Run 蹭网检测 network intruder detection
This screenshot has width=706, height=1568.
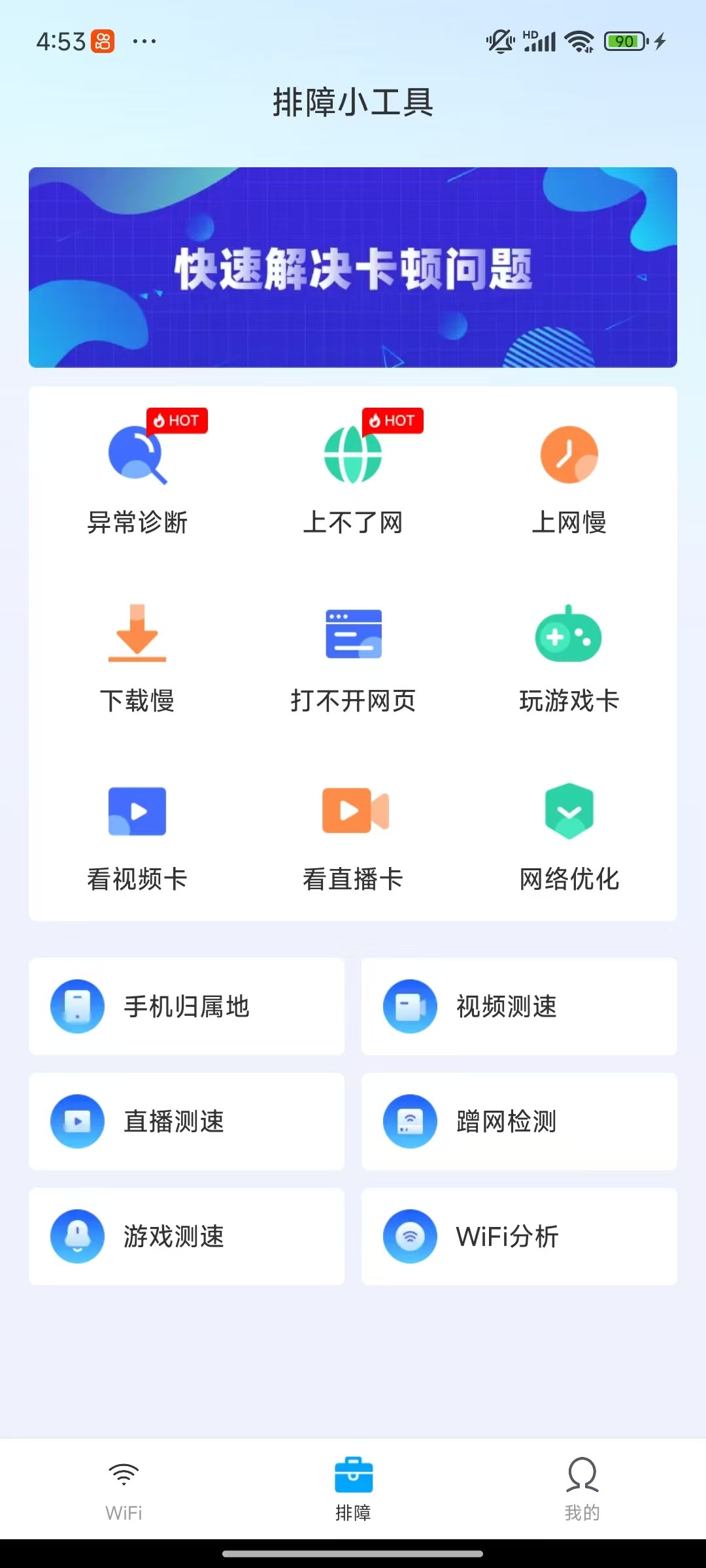tap(518, 1122)
